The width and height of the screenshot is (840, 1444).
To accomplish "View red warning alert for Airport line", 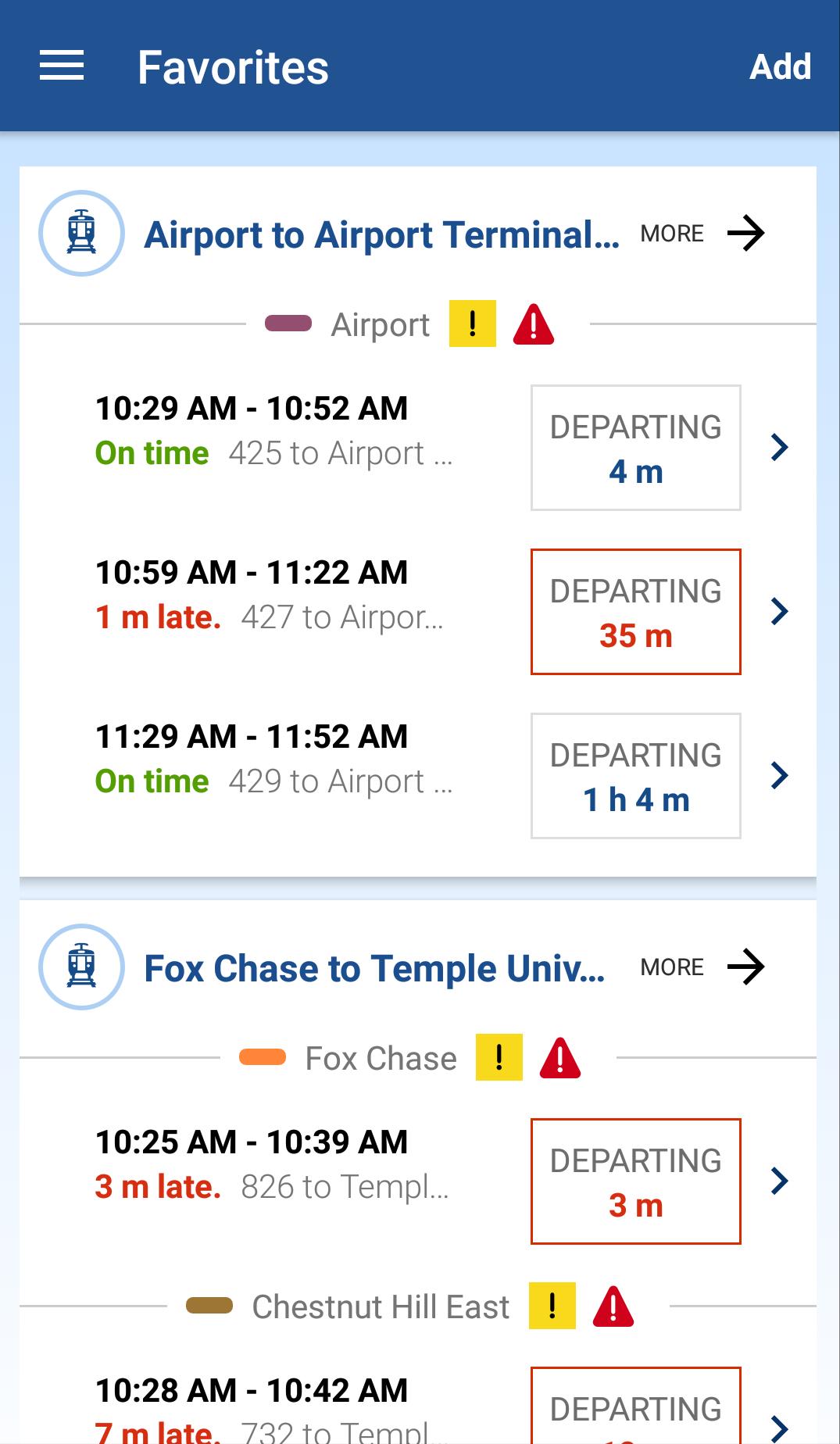I will [x=534, y=324].
